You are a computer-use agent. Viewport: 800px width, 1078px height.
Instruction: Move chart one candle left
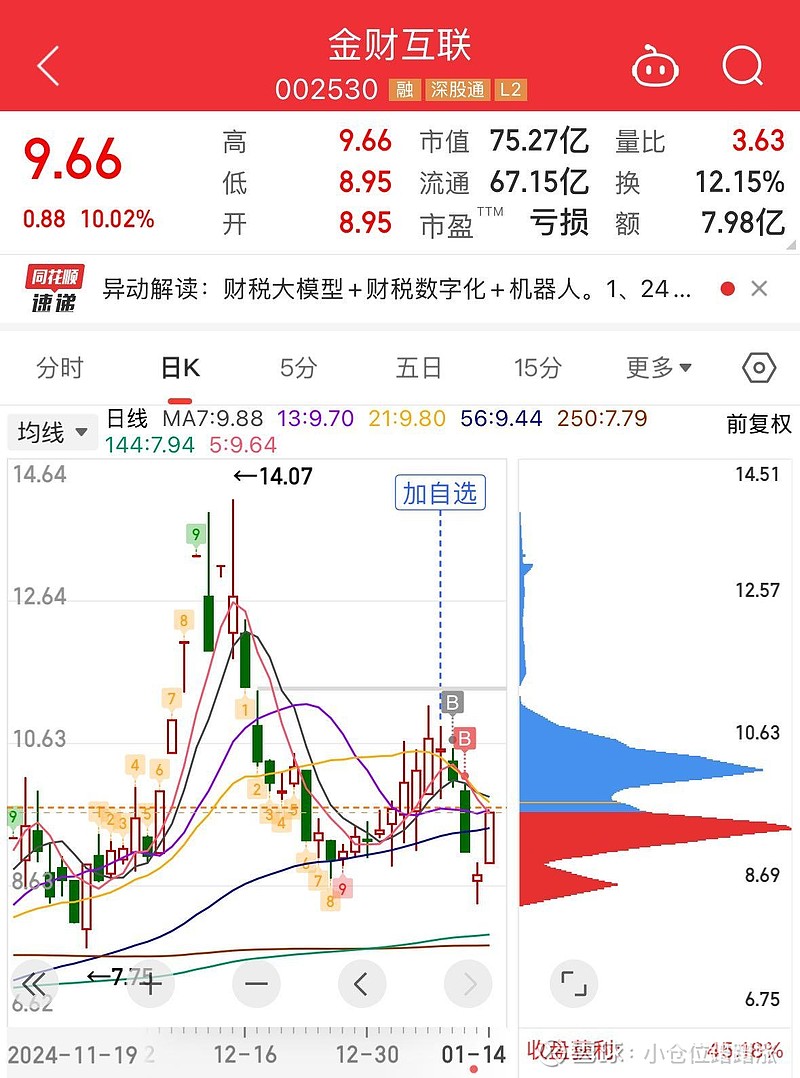tap(362, 984)
